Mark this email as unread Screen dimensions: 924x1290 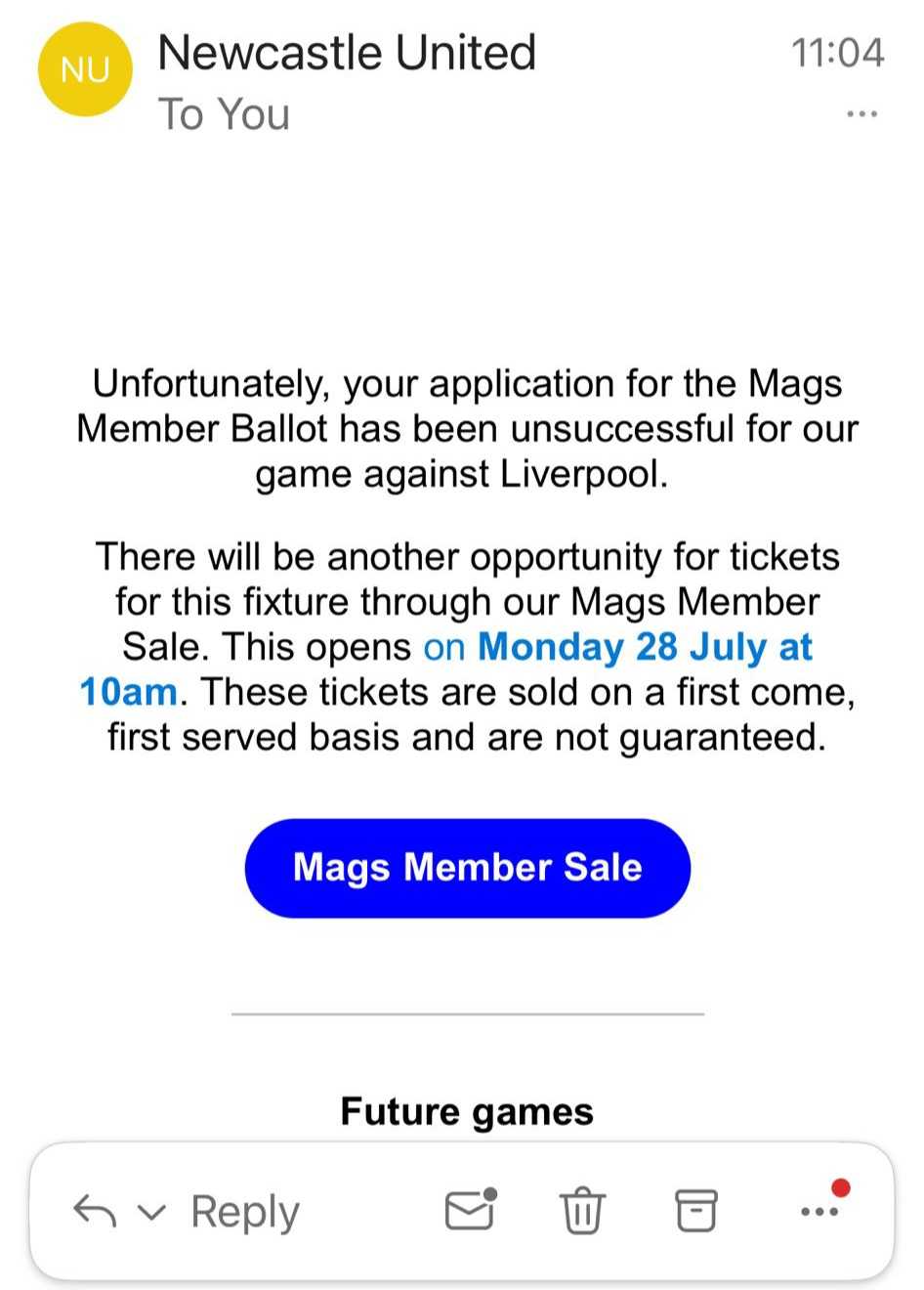tap(471, 1210)
